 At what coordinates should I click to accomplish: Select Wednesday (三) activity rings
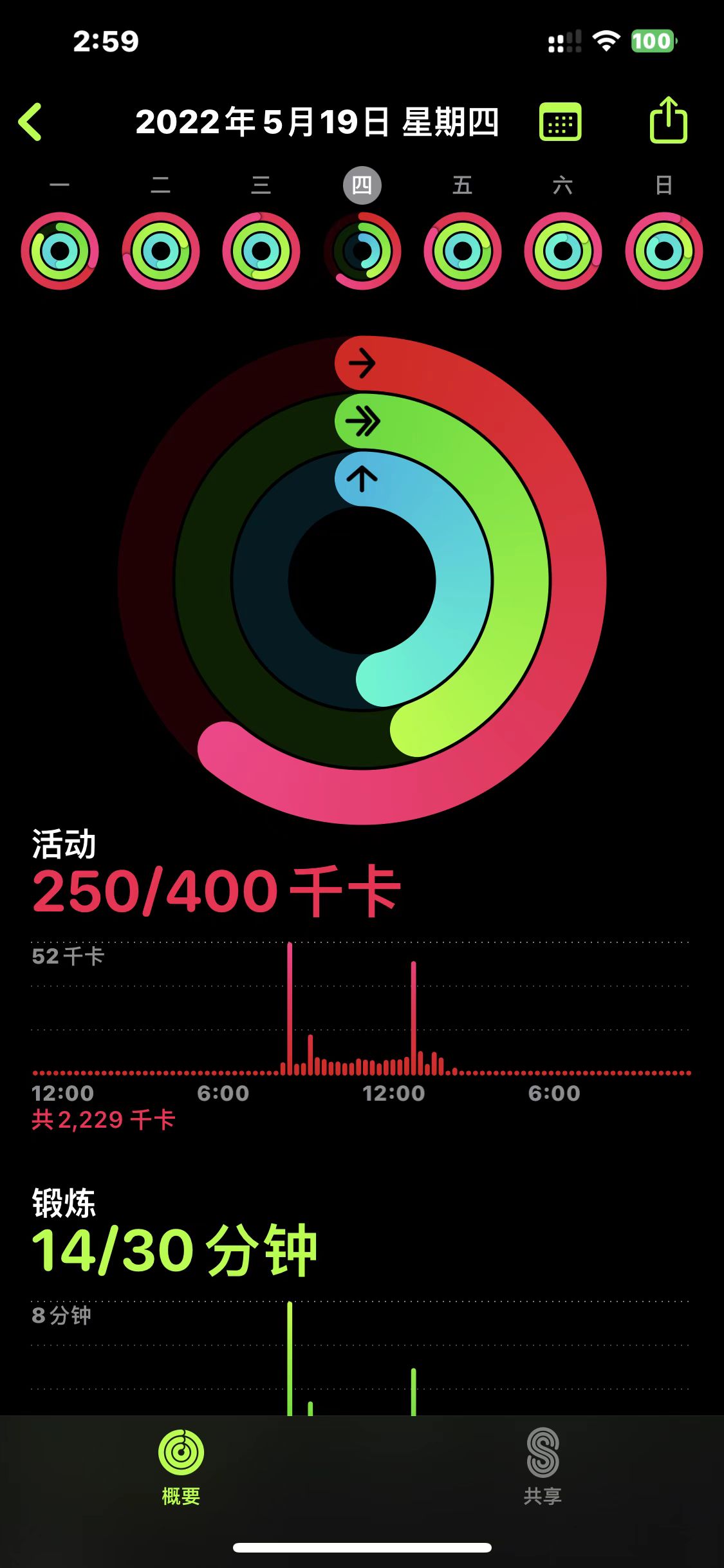tap(261, 250)
